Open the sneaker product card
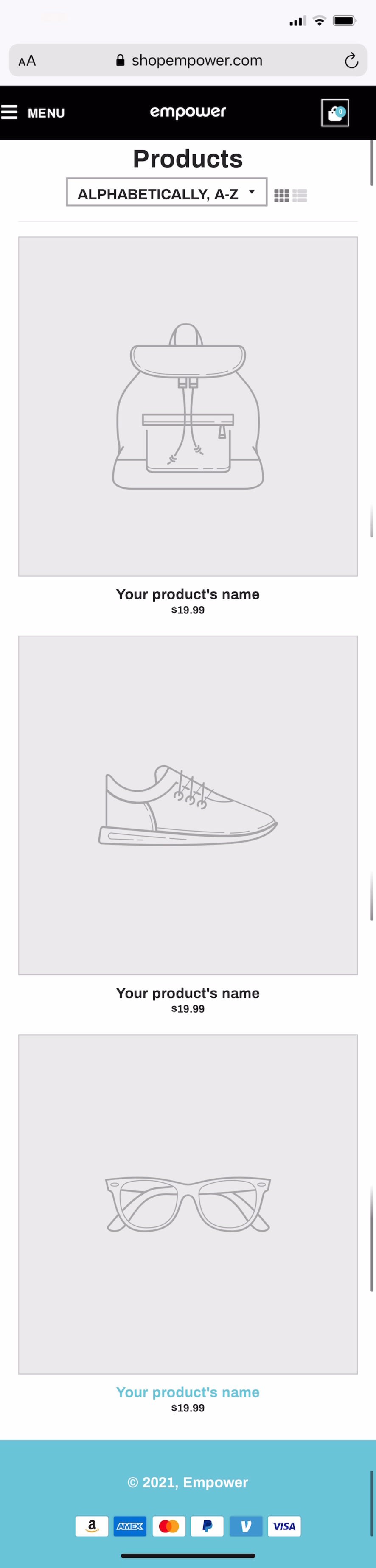The width and height of the screenshot is (376, 1568). [x=188, y=805]
